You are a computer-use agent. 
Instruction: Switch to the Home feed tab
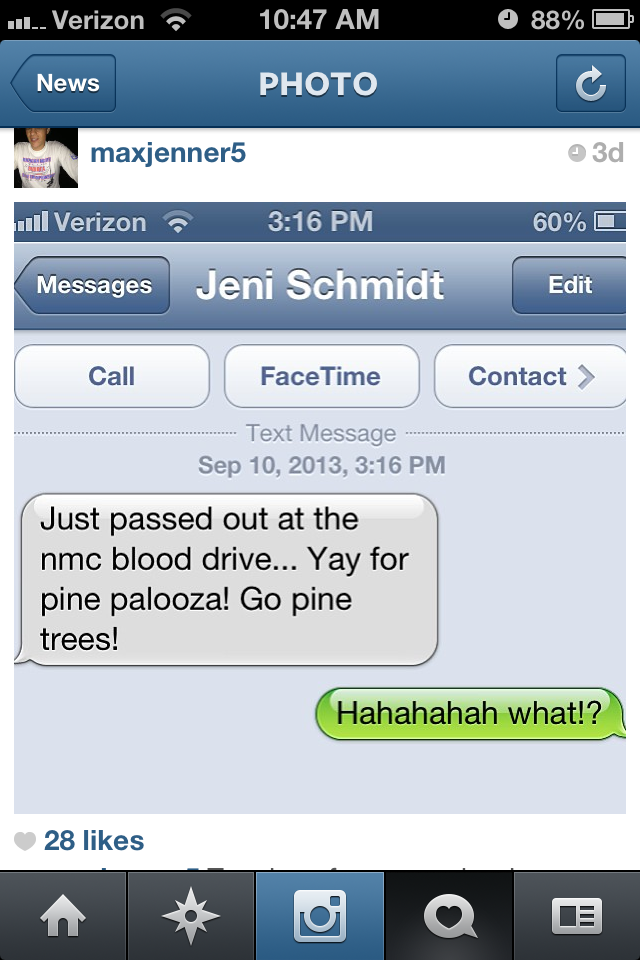64,916
